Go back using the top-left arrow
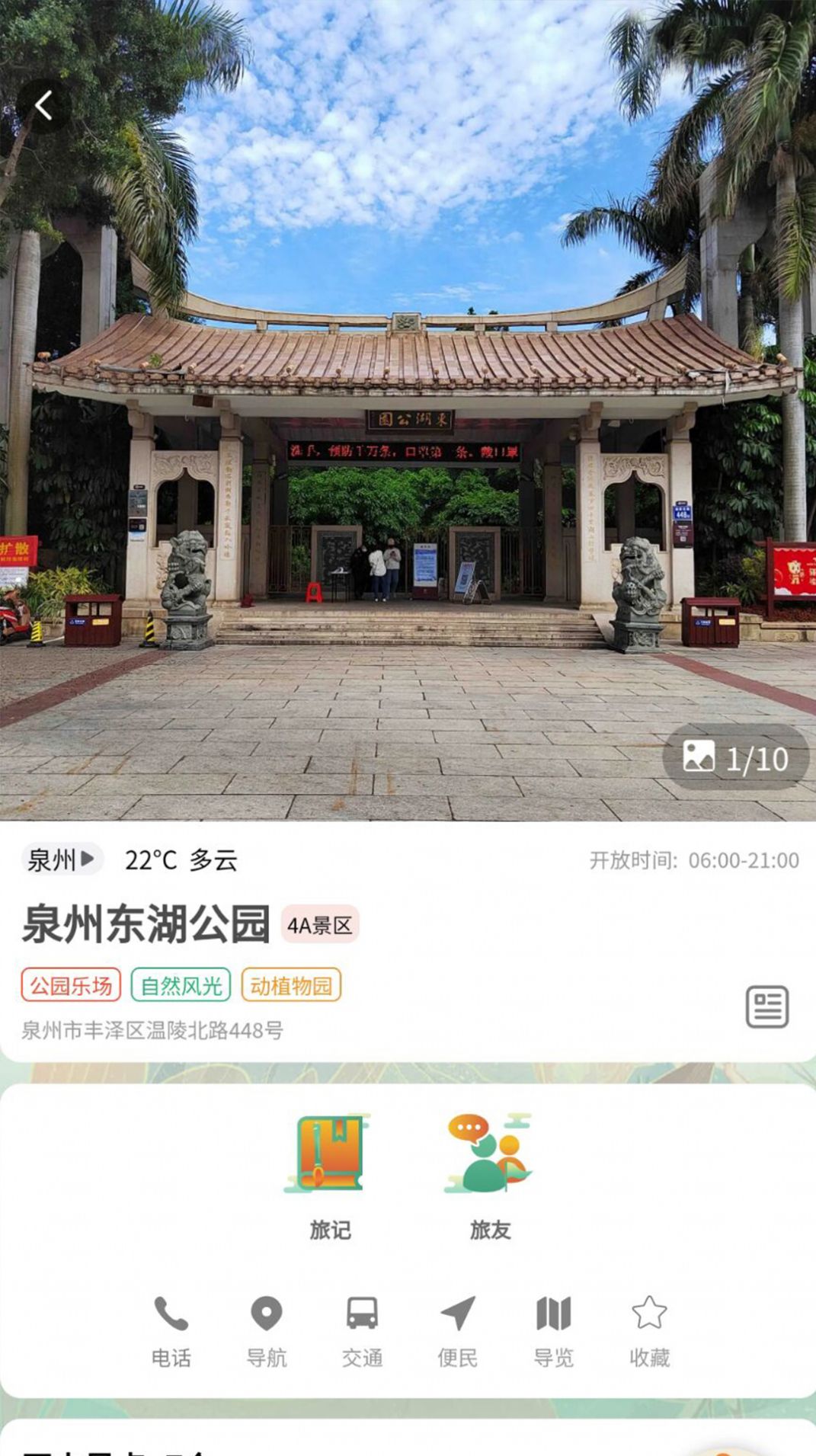 (44, 106)
